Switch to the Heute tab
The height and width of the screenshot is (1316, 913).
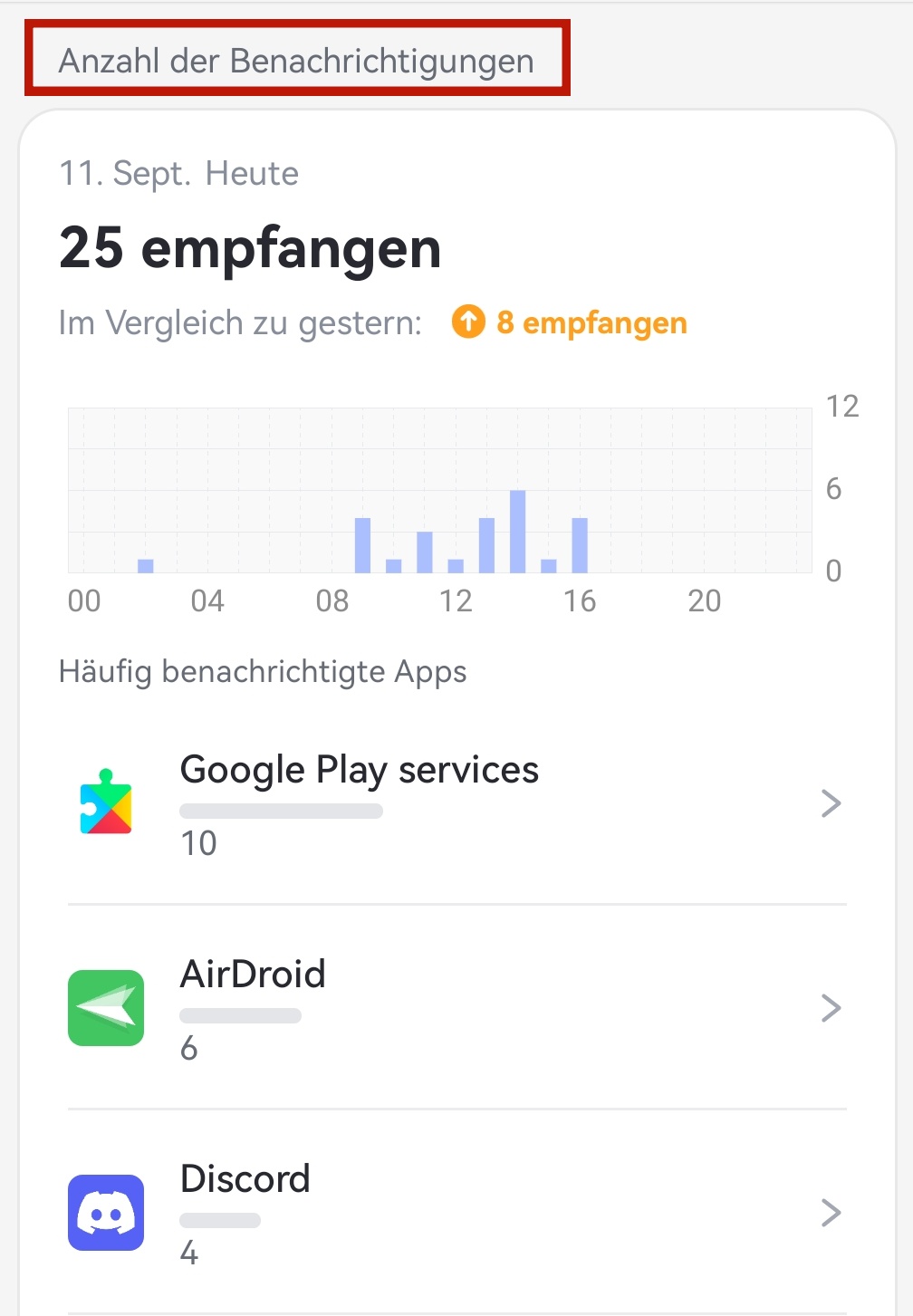coord(252,173)
